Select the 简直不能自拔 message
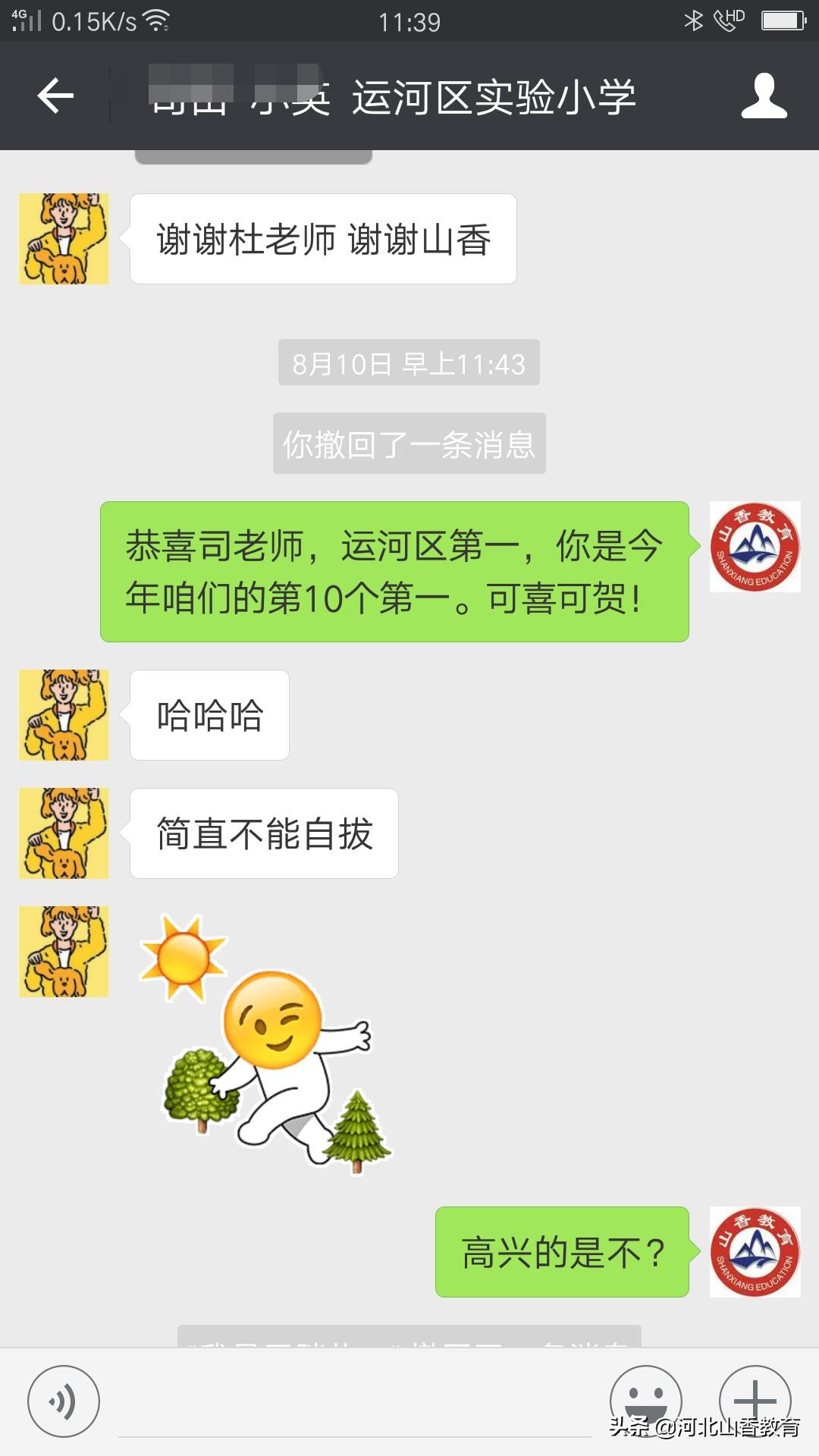819x1456 pixels. 264,832
